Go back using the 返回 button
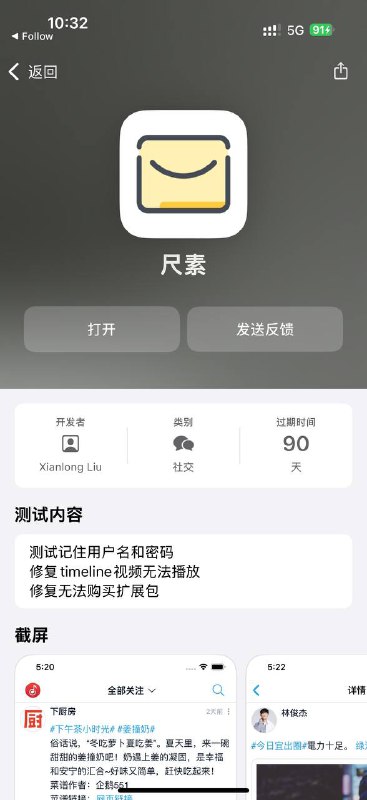This screenshot has width=367, height=800. (33, 72)
